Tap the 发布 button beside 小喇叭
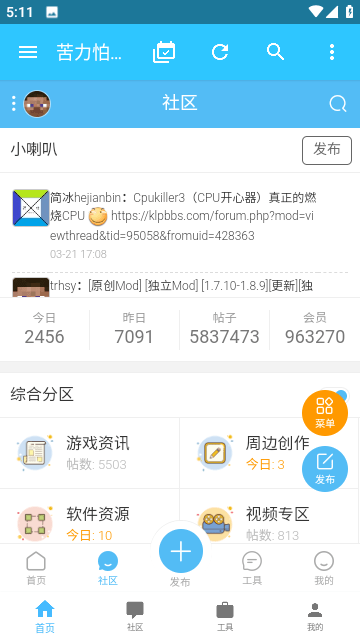The image size is (360, 640). coord(327,150)
